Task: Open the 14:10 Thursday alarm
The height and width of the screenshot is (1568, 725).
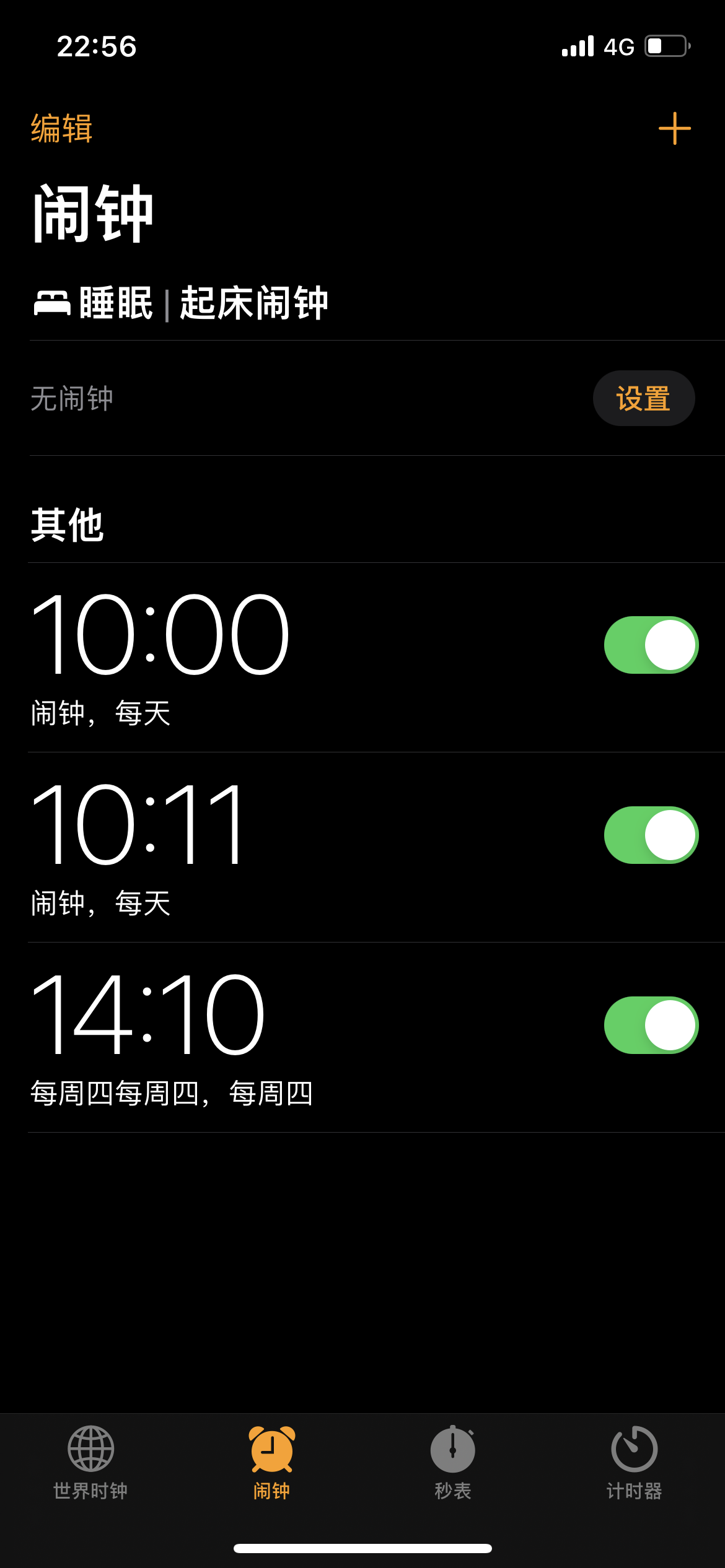Action: point(248,1036)
